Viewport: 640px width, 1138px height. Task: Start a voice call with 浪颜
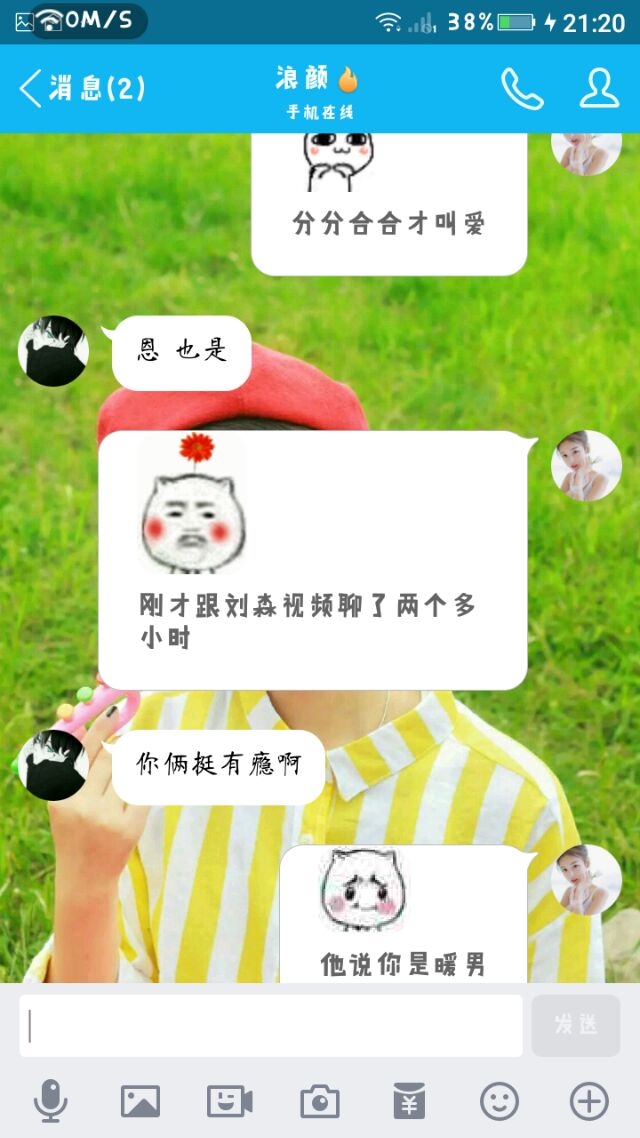(522, 89)
